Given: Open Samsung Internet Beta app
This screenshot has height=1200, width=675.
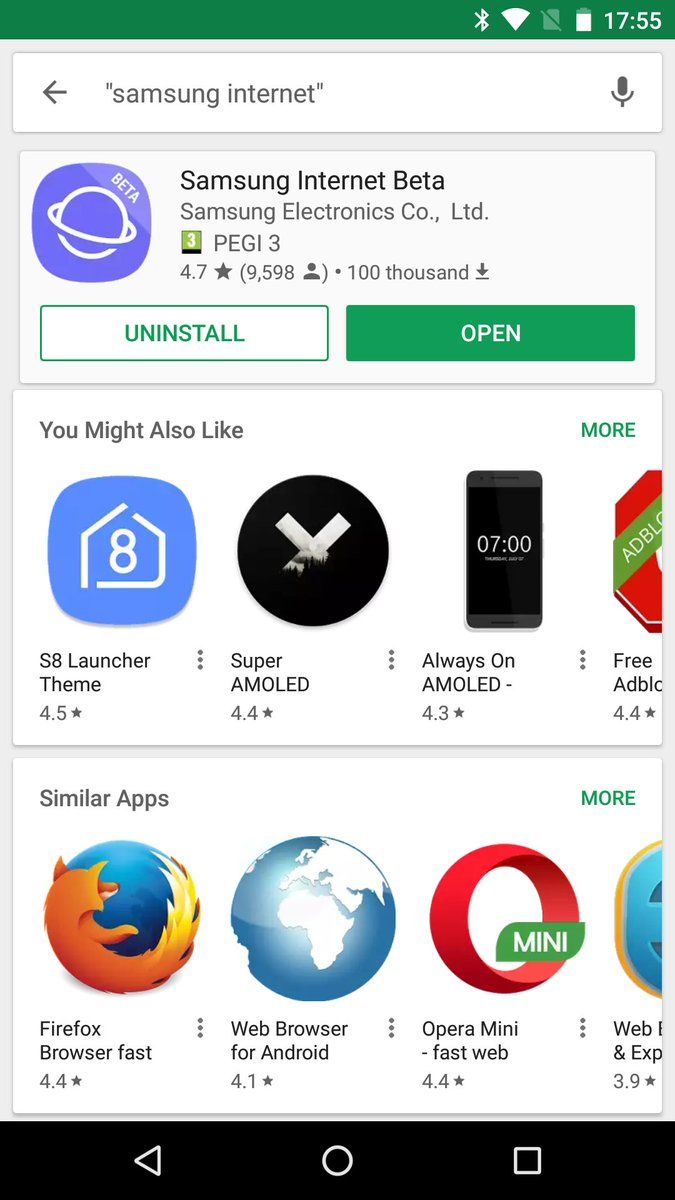Looking at the screenshot, I should tap(490, 333).
